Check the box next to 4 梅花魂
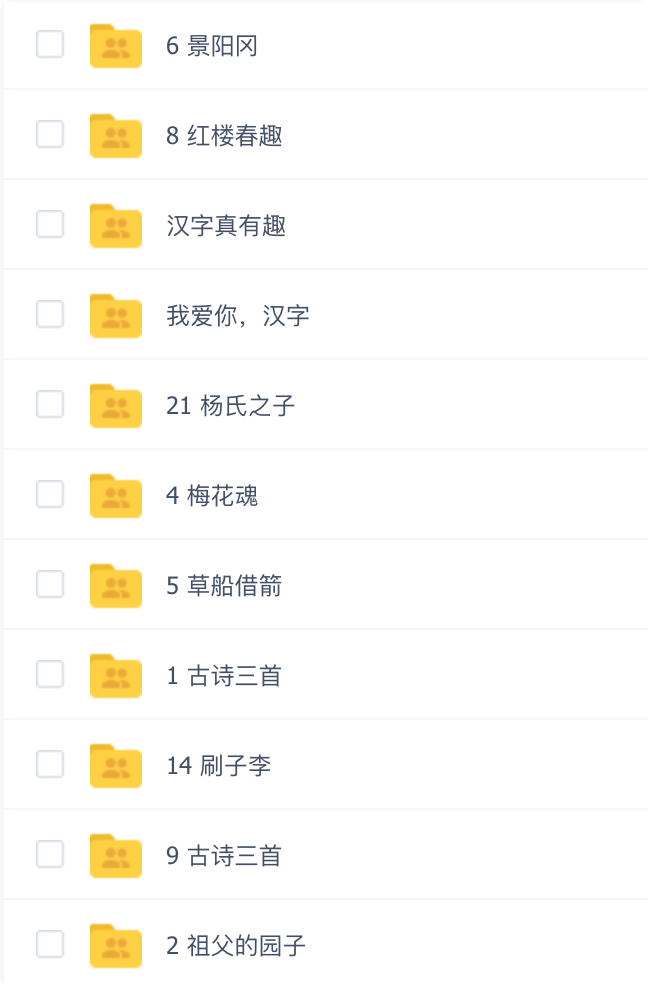 click(x=50, y=494)
